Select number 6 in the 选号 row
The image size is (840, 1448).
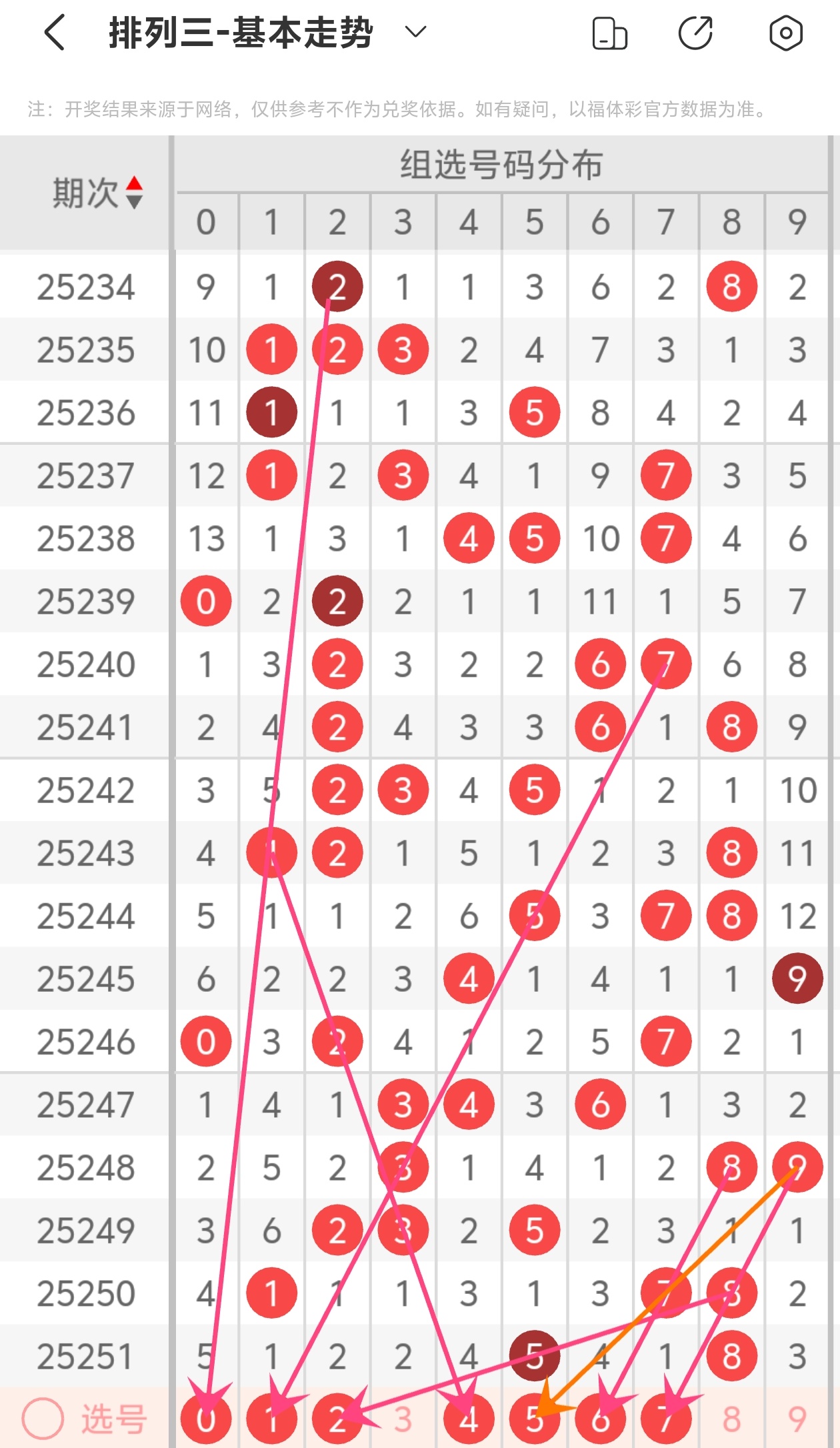point(600,1419)
